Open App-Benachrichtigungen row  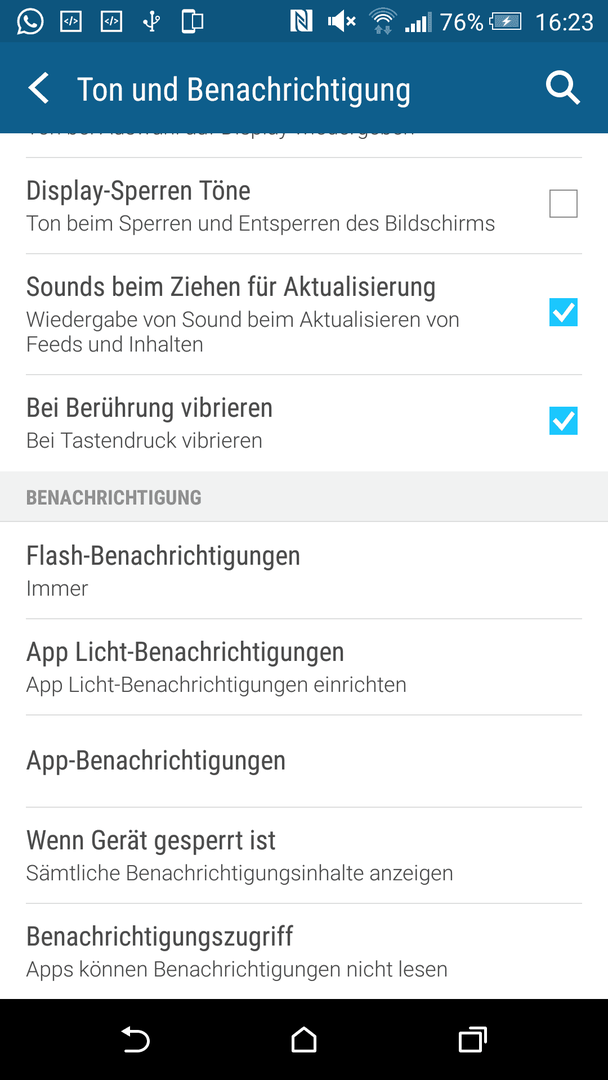pyautogui.click(x=304, y=761)
